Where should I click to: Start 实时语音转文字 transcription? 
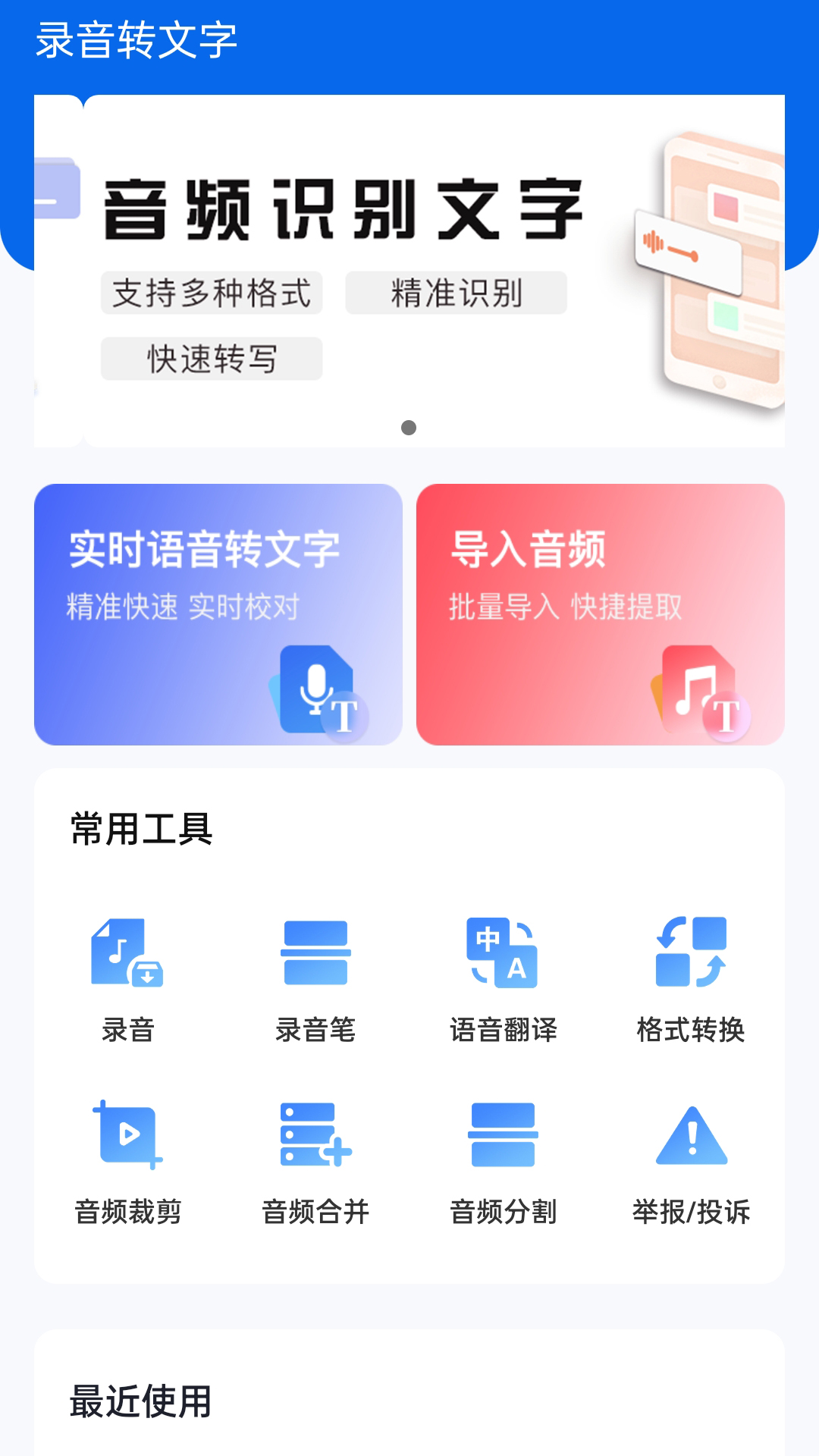(218, 614)
